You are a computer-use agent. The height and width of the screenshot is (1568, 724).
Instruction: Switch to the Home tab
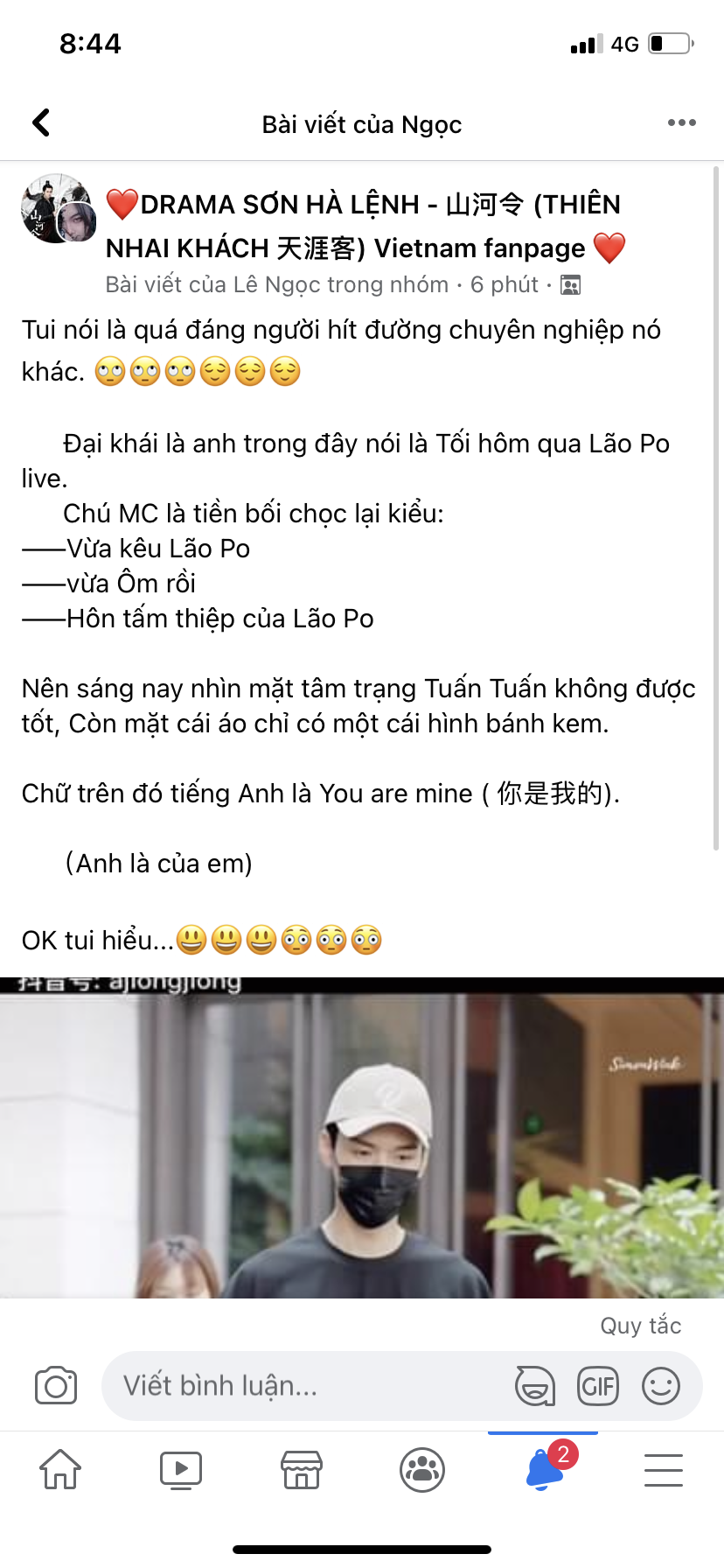point(60,1469)
